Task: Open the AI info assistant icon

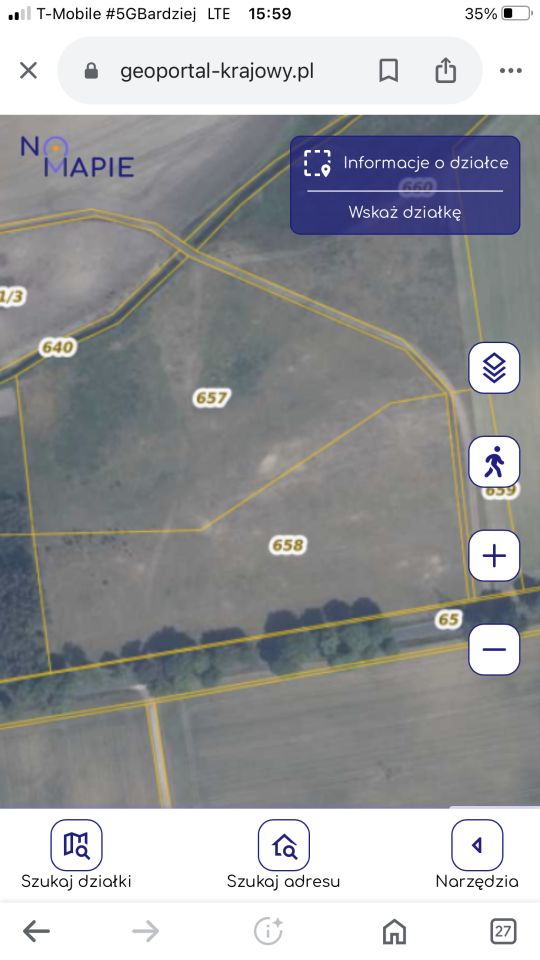Action: pos(268,932)
